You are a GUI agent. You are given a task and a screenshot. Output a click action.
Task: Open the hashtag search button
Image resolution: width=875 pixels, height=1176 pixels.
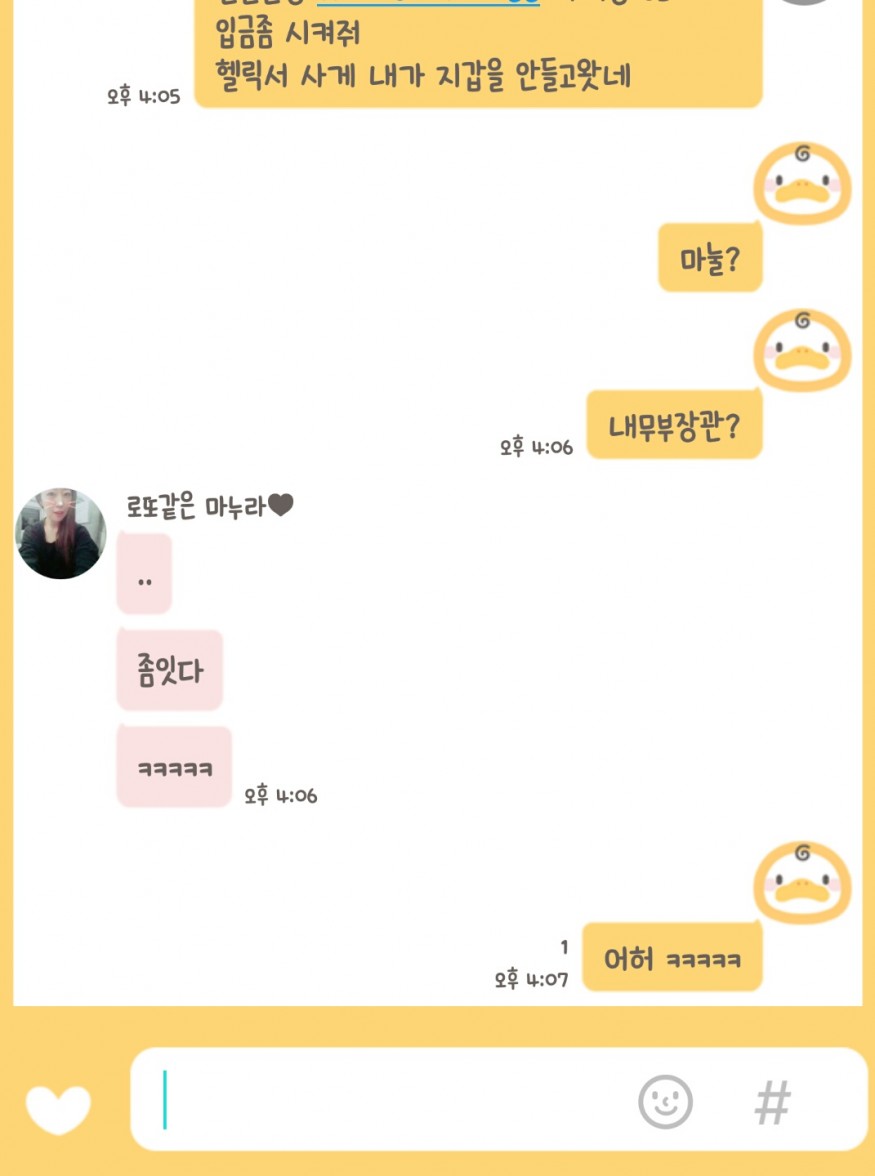point(772,1102)
